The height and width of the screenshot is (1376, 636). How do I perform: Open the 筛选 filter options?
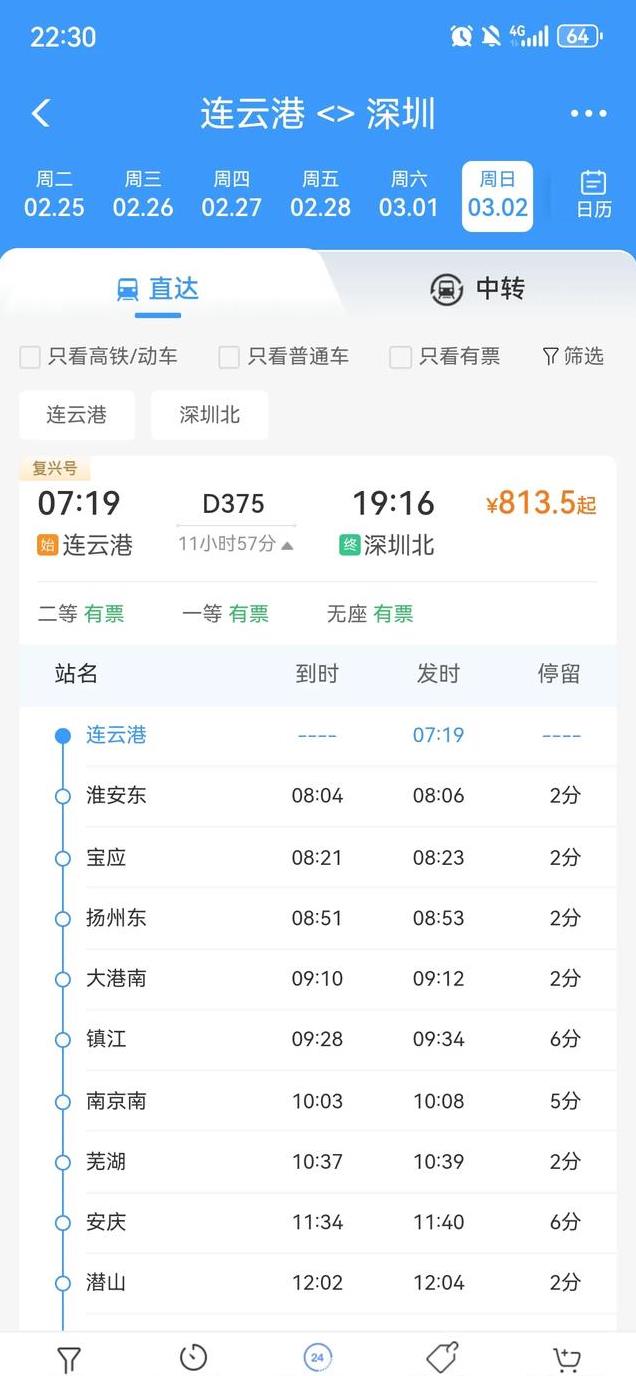click(x=573, y=356)
